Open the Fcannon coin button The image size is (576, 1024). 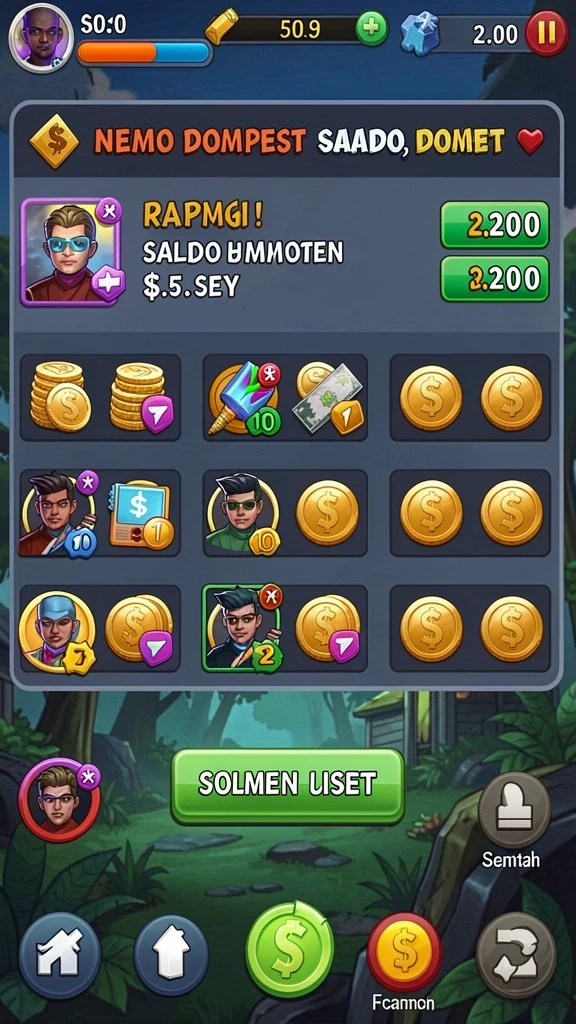pyautogui.click(x=404, y=952)
